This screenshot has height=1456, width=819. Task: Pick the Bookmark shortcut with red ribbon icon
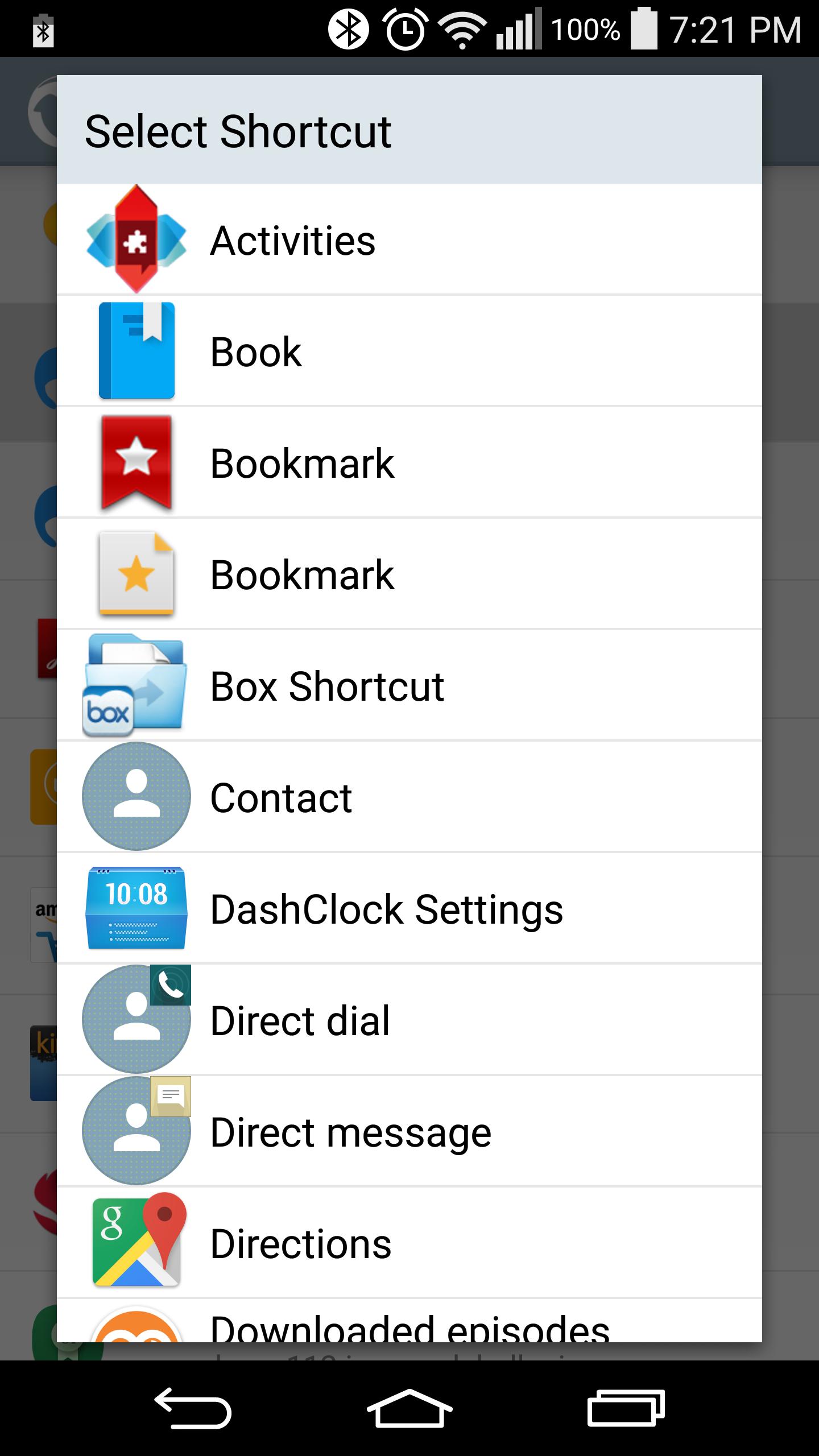point(408,462)
